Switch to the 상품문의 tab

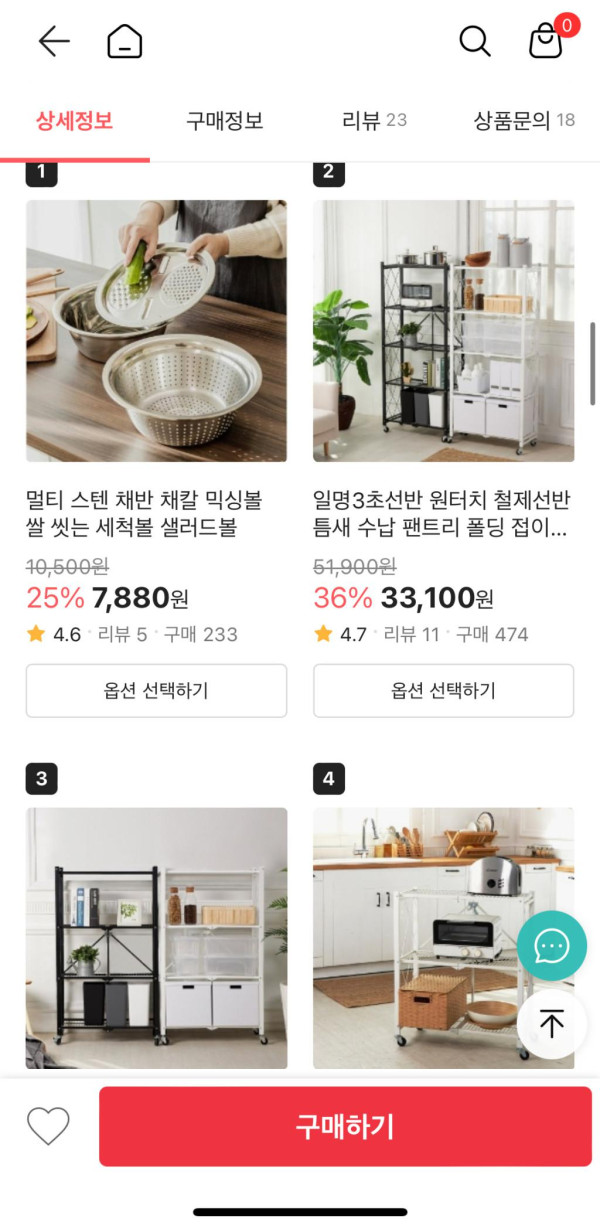click(x=523, y=121)
